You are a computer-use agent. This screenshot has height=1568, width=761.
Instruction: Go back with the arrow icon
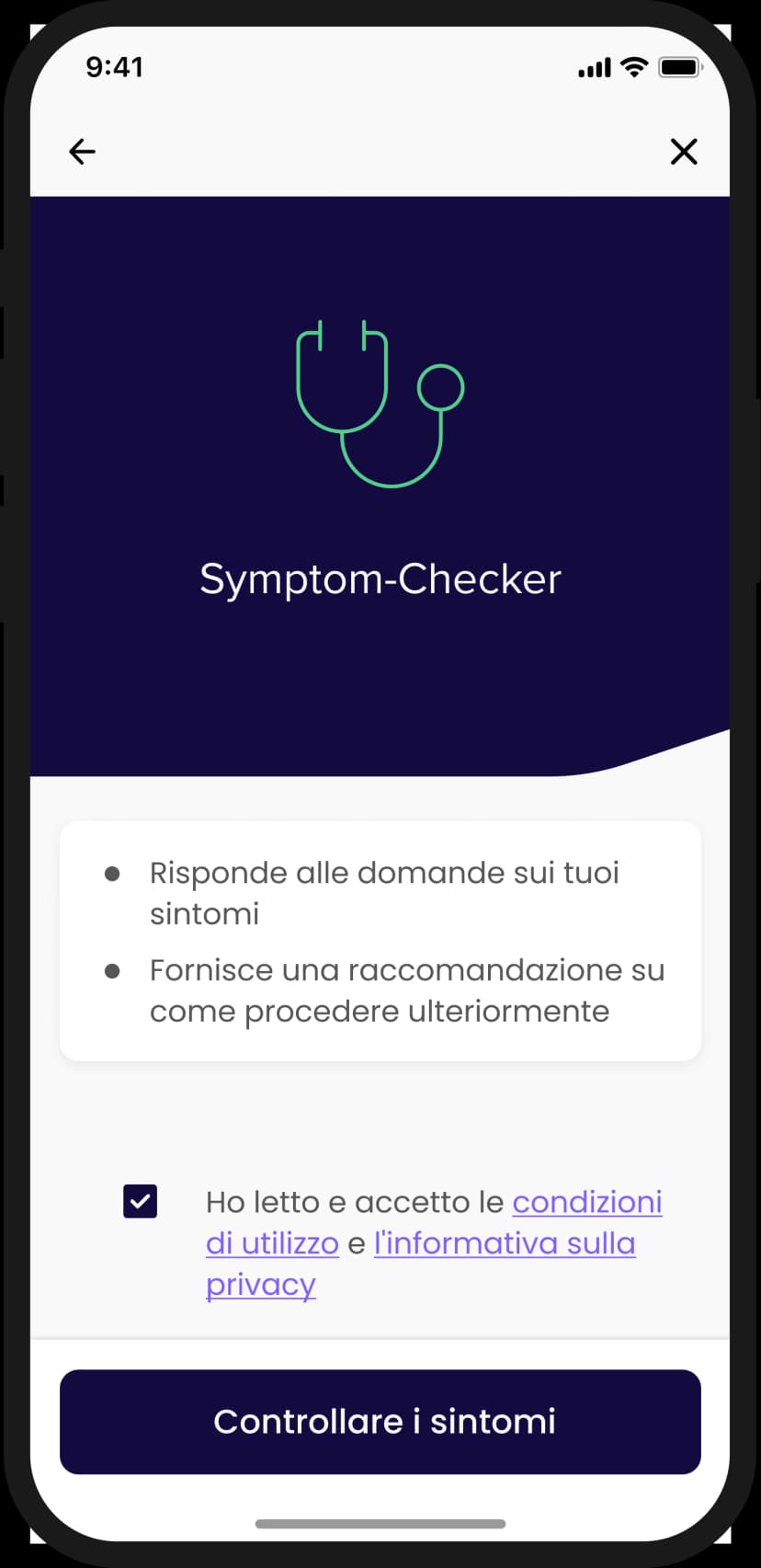tap(82, 152)
